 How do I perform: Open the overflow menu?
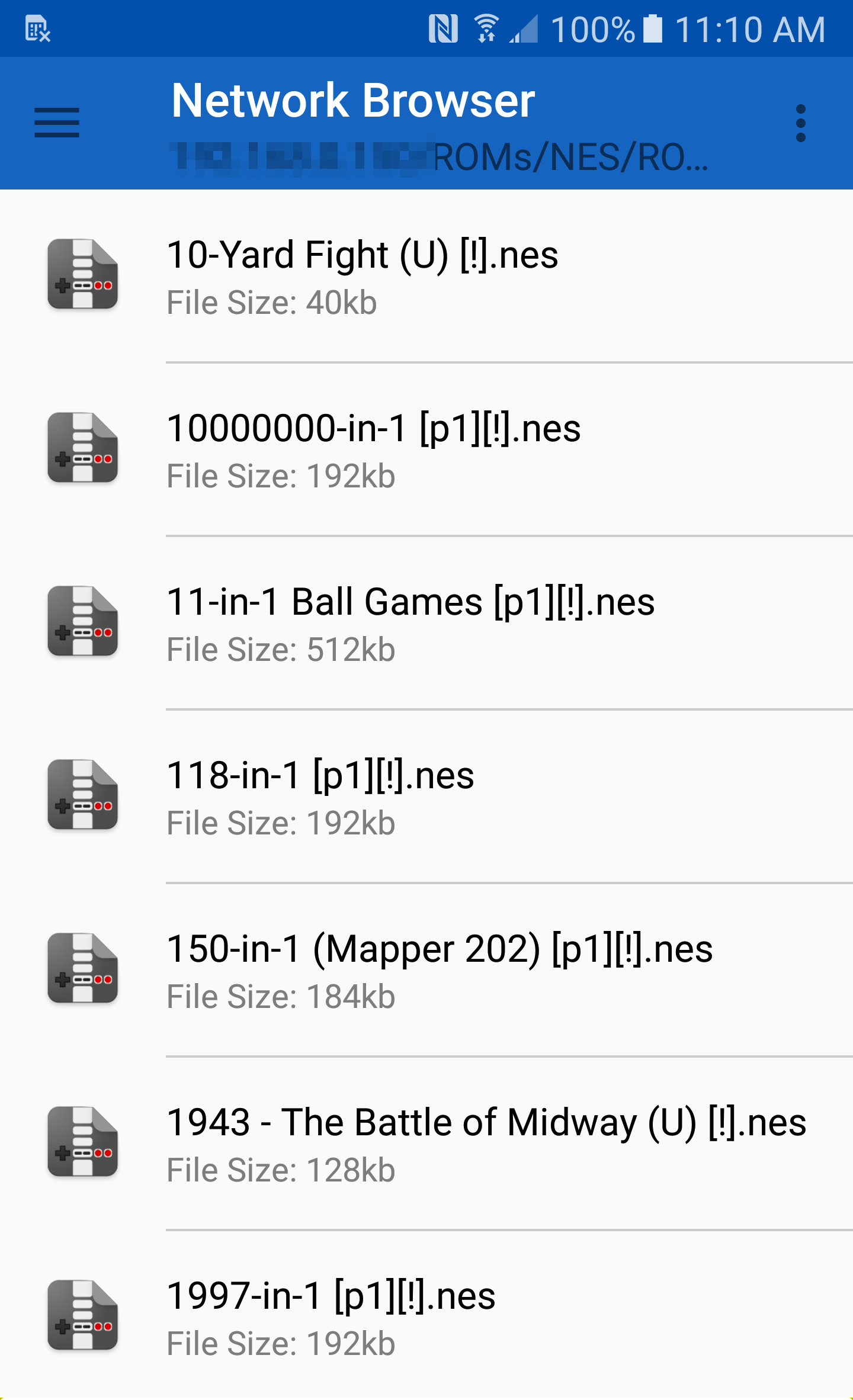point(801,123)
